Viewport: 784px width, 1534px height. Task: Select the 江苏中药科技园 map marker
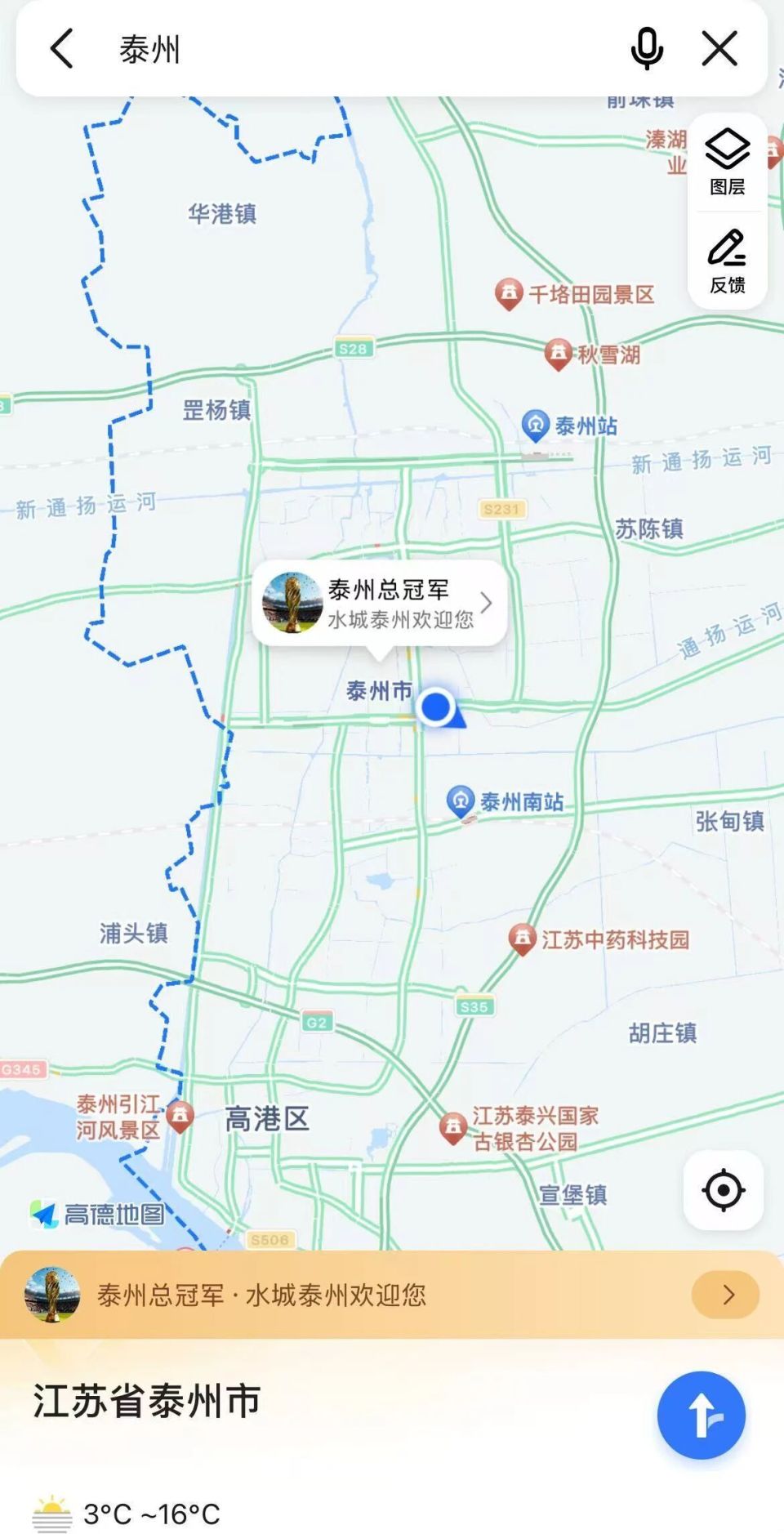523,939
